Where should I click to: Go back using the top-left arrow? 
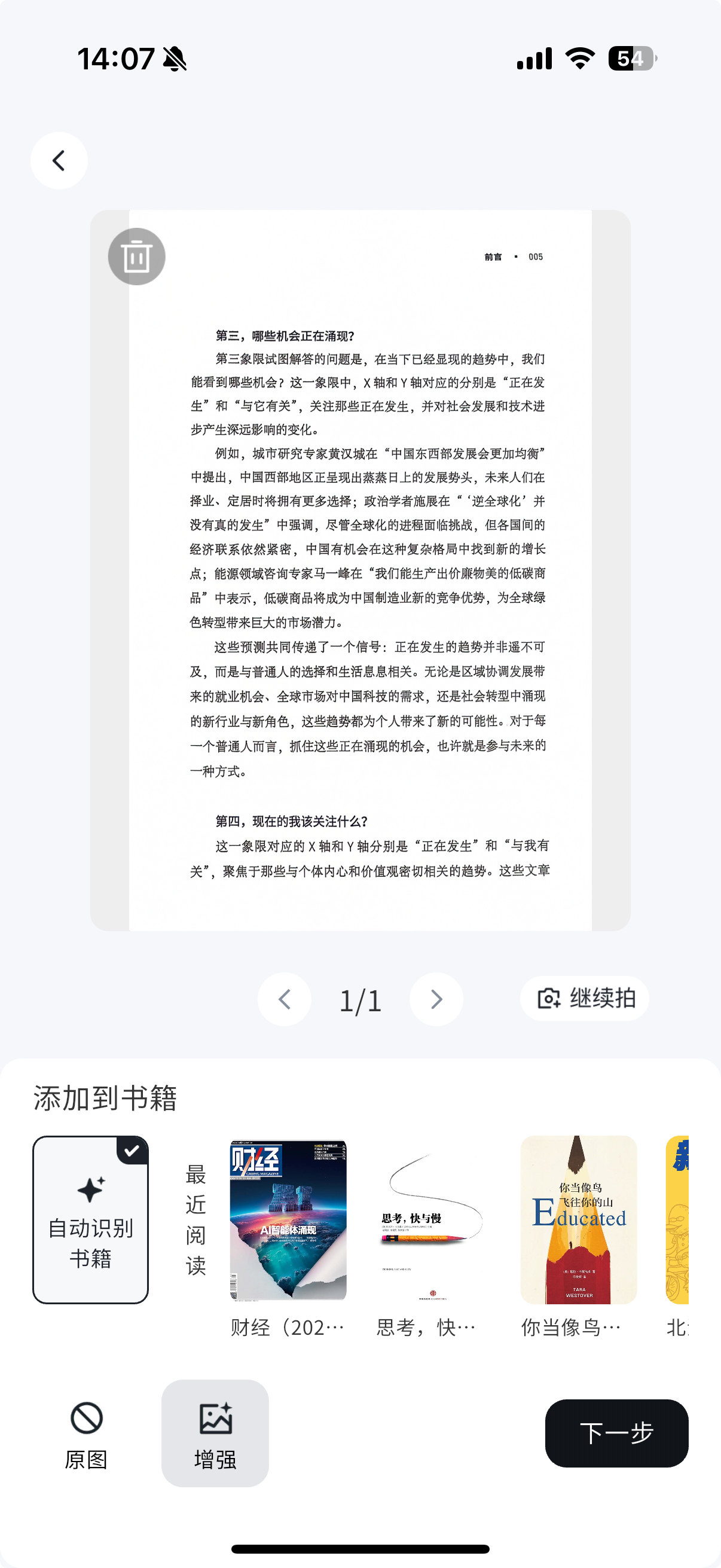point(59,161)
